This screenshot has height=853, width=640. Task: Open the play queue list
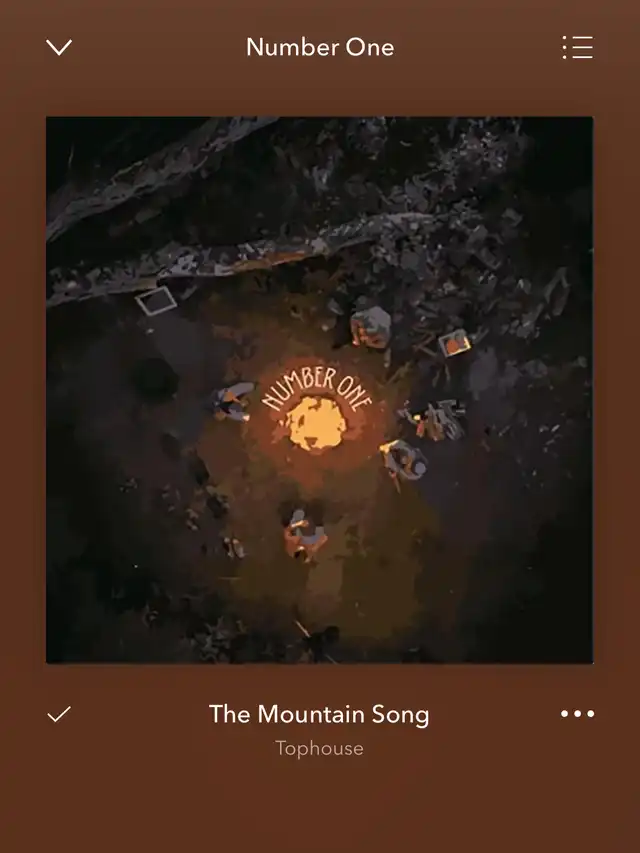(x=577, y=47)
